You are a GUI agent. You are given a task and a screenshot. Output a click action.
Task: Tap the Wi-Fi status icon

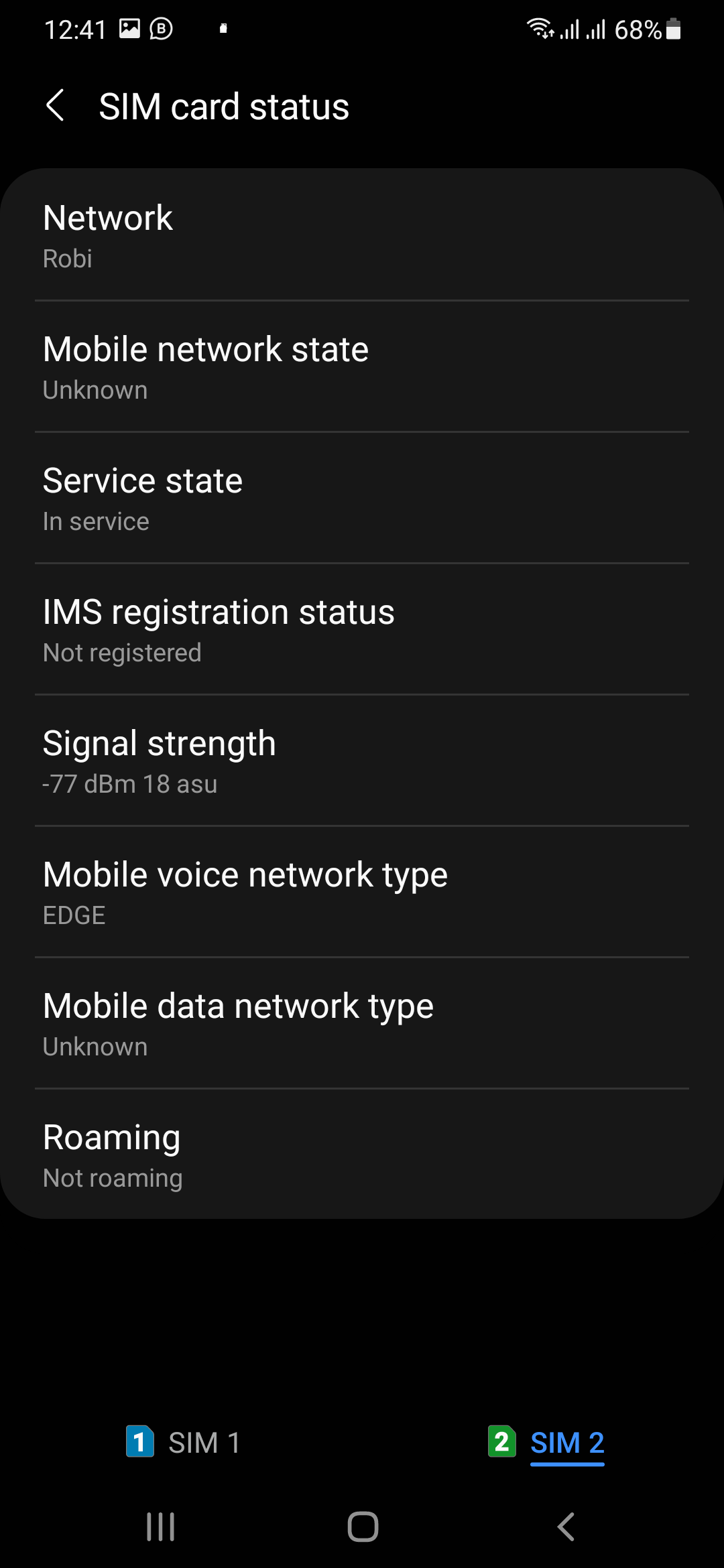point(540,28)
